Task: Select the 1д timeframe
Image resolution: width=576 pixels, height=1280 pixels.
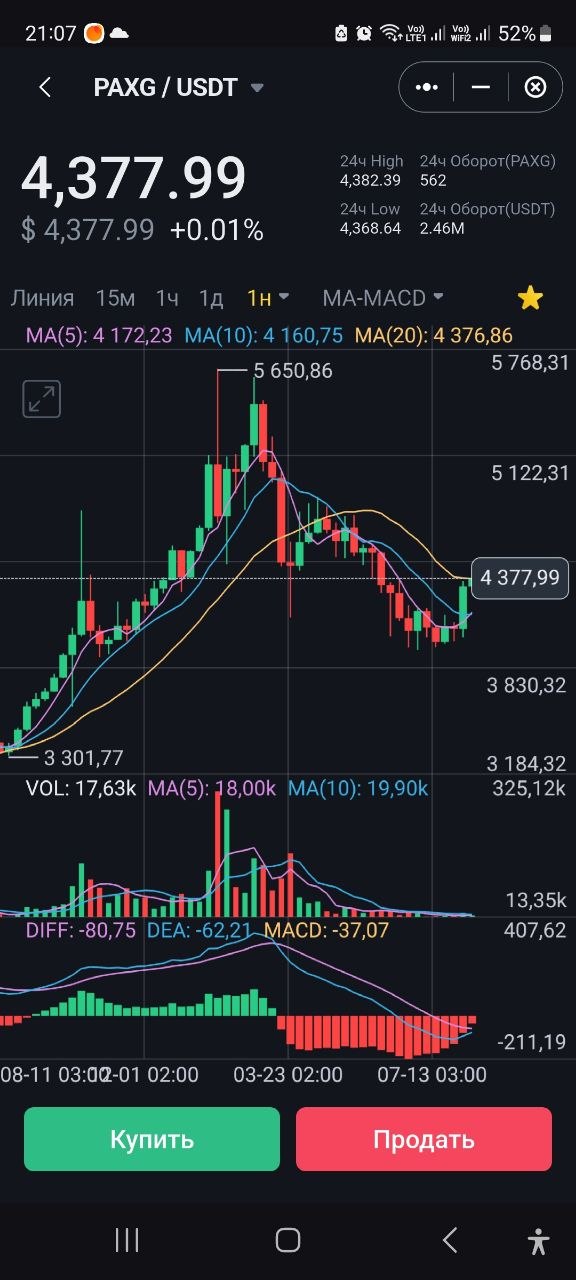Action: pos(211,298)
